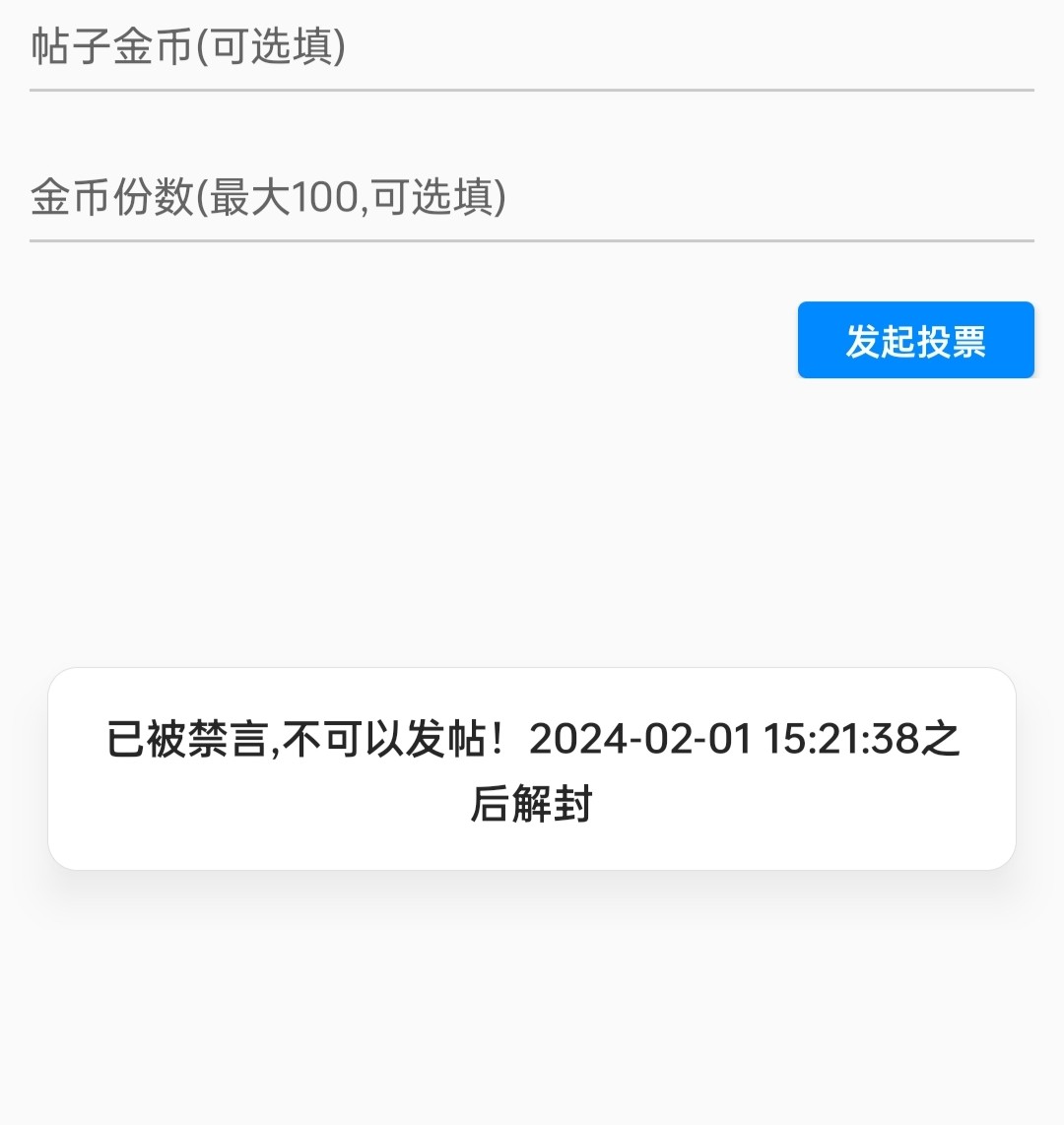Tap the 帖子金币 optional input field

coord(532,47)
